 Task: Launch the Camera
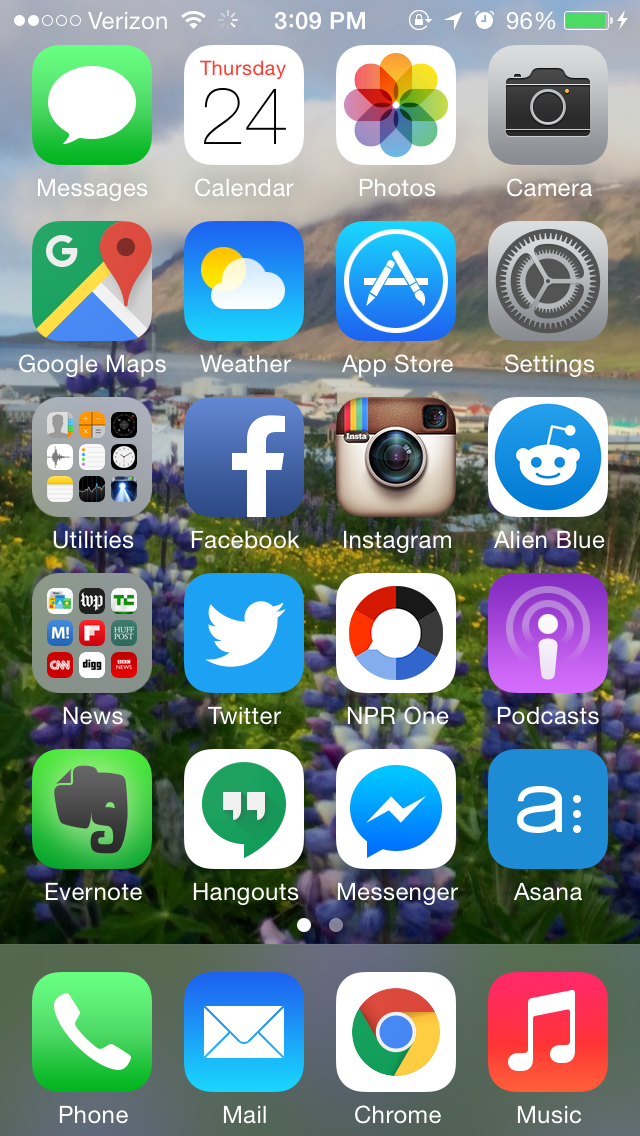[x=548, y=105]
